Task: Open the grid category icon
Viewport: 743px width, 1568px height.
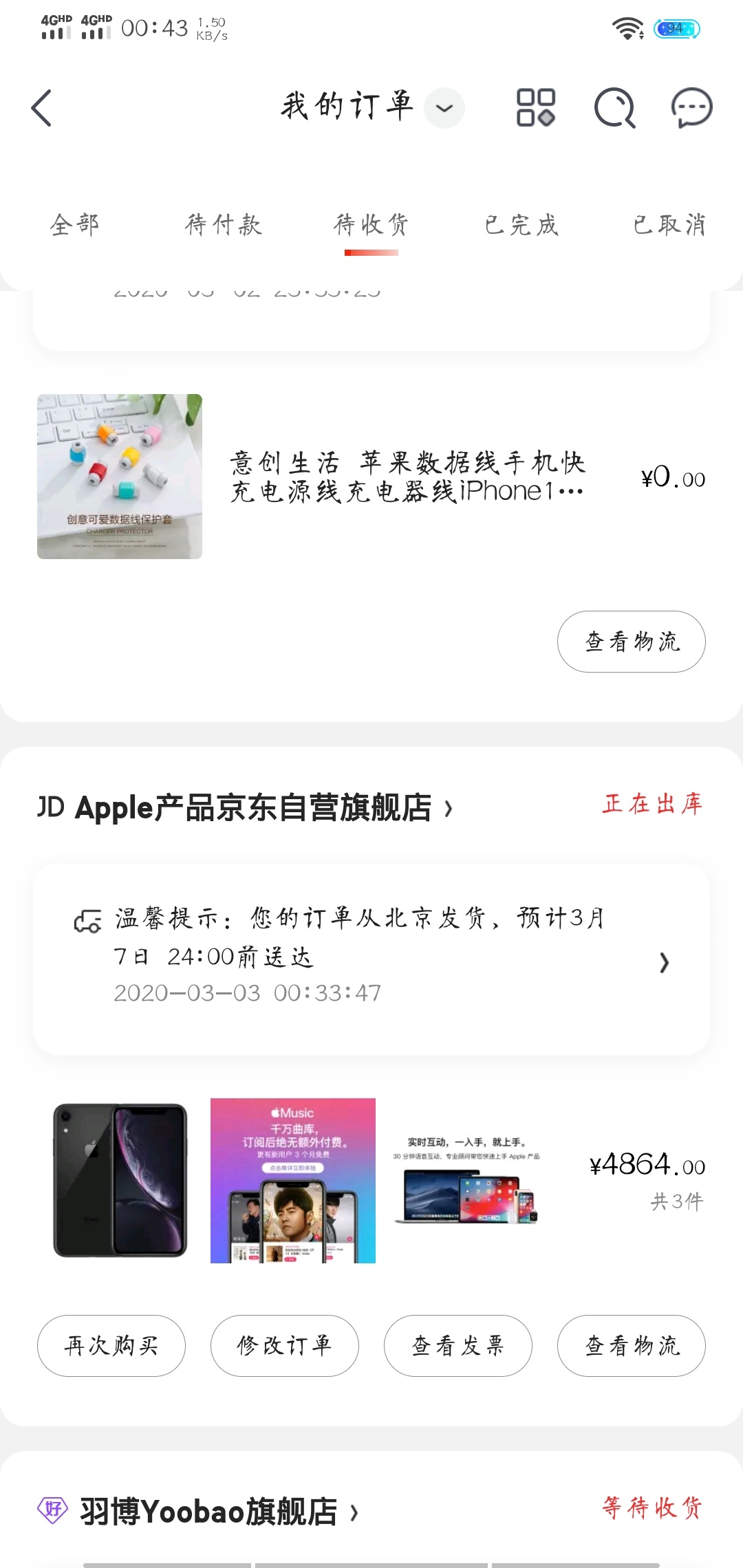Action: tap(536, 108)
